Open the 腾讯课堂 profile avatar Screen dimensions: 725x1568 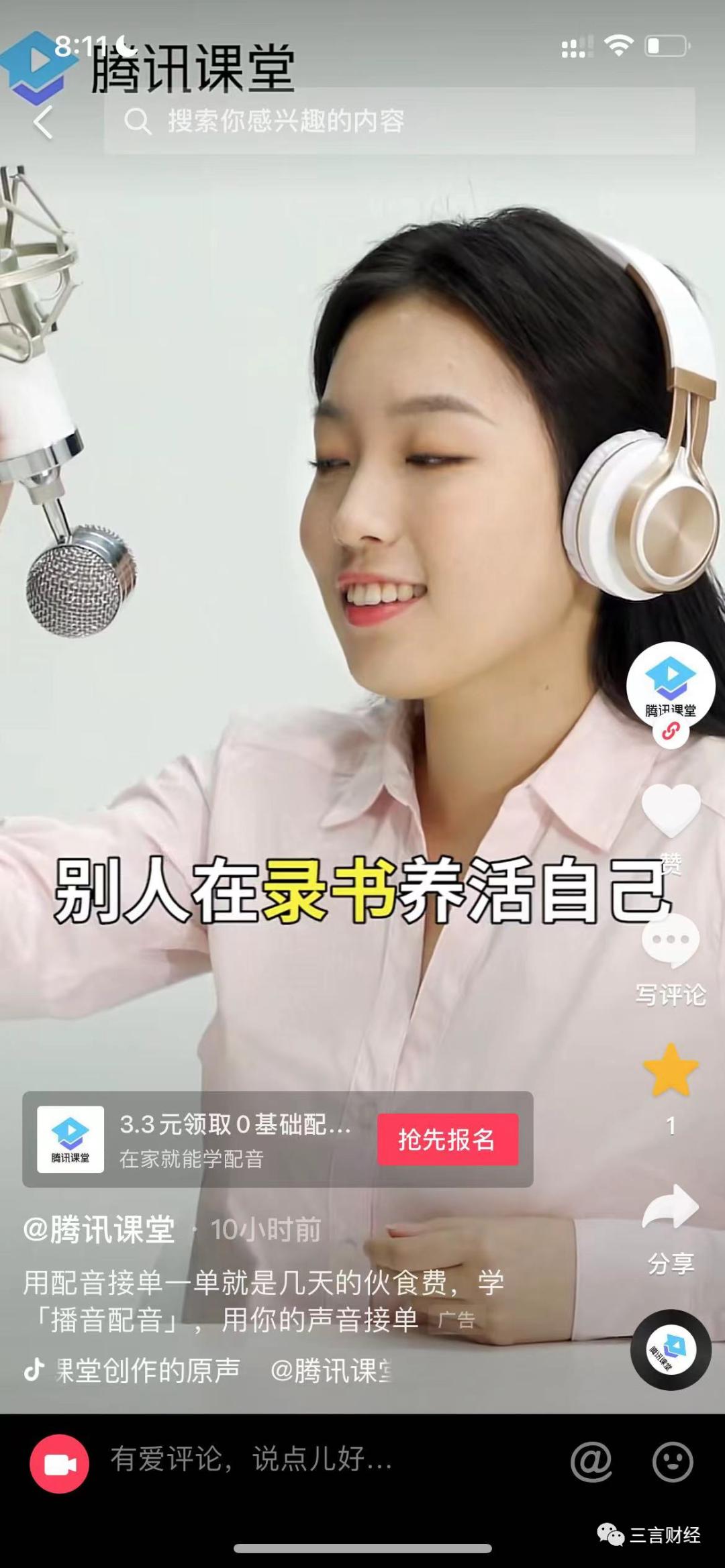click(x=670, y=685)
